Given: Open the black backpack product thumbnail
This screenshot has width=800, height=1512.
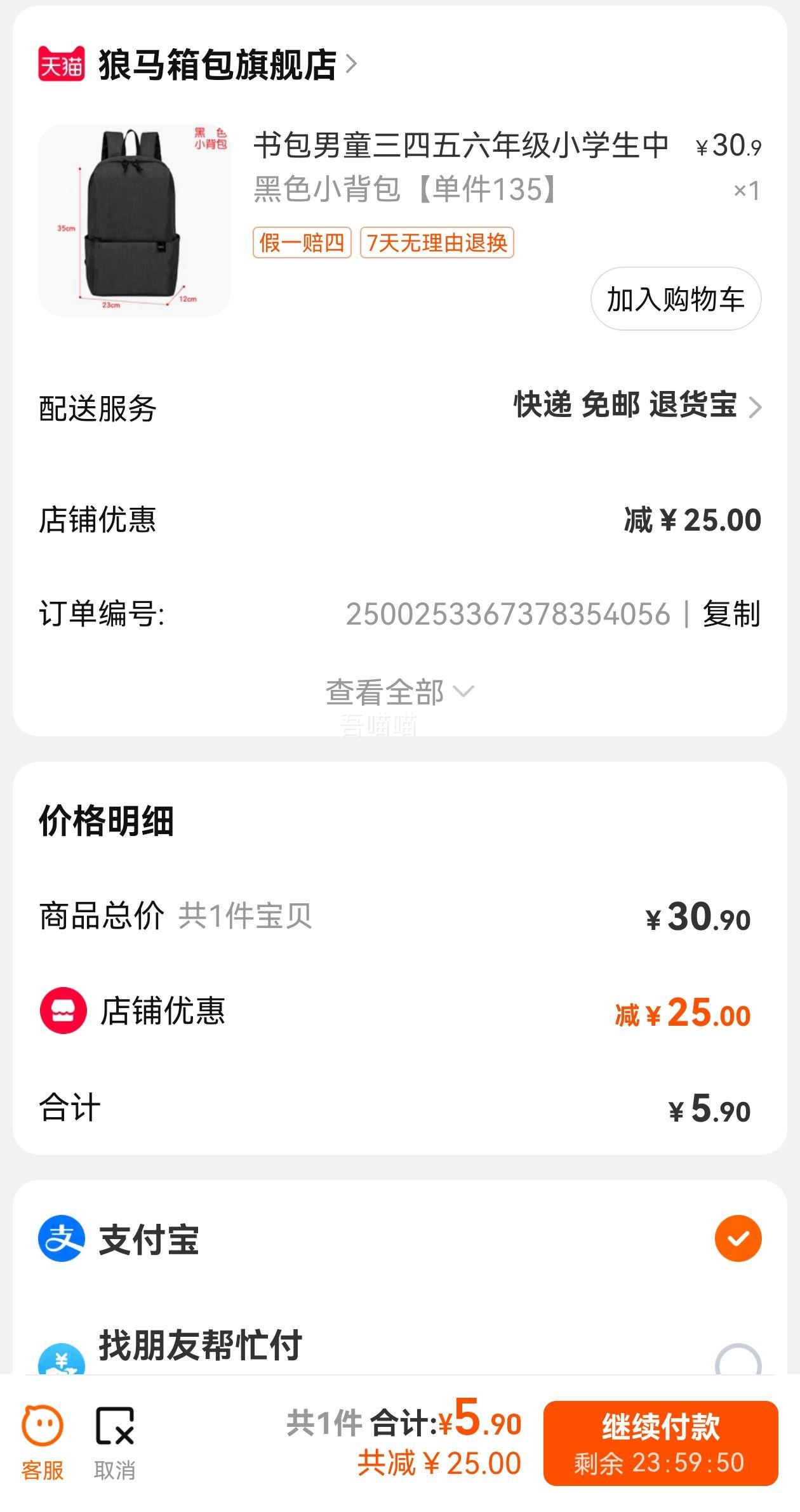Looking at the screenshot, I should tap(135, 220).
